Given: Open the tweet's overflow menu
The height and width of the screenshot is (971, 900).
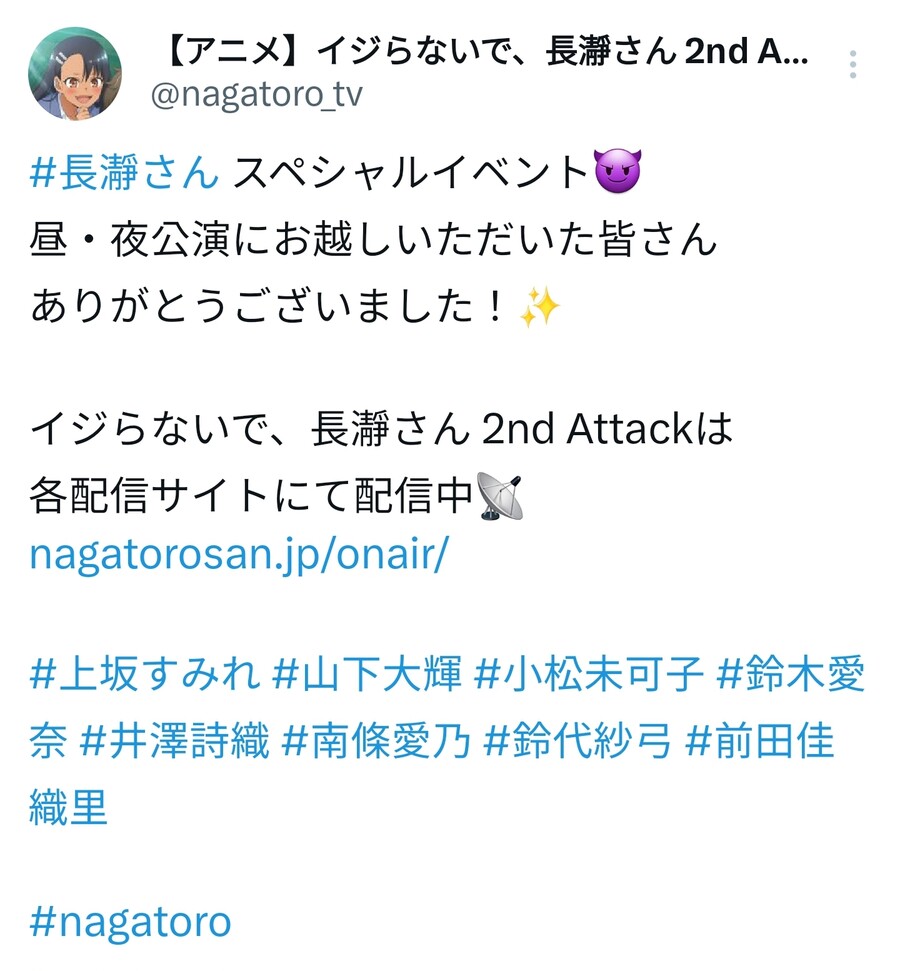Looking at the screenshot, I should pos(852,65).
